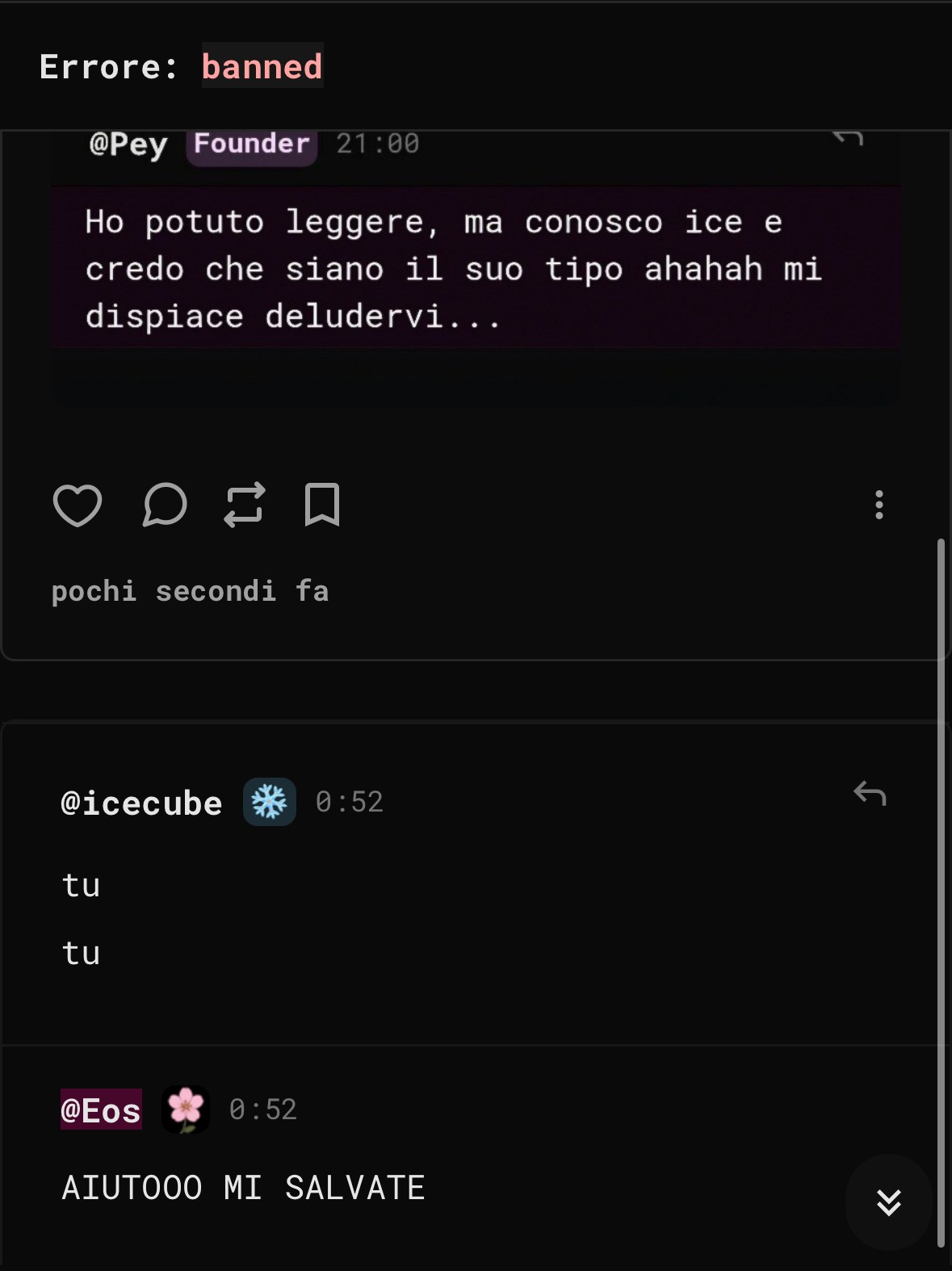Open @Eos's profile
The height and width of the screenshot is (1271, 952).
101,1110
